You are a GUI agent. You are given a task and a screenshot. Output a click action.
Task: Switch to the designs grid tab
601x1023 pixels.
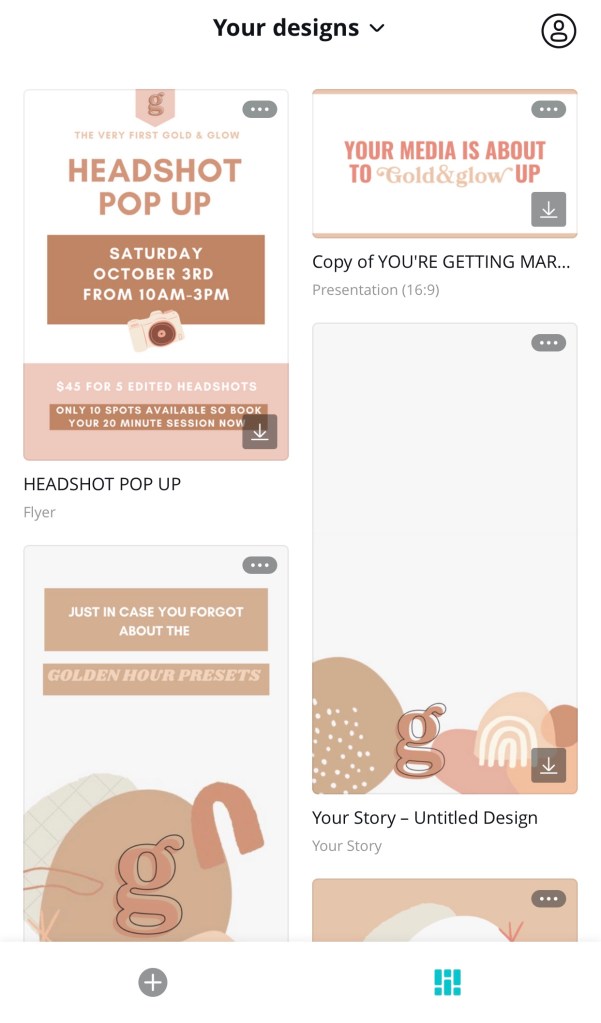pyautogui.click(x=448, y=982)
